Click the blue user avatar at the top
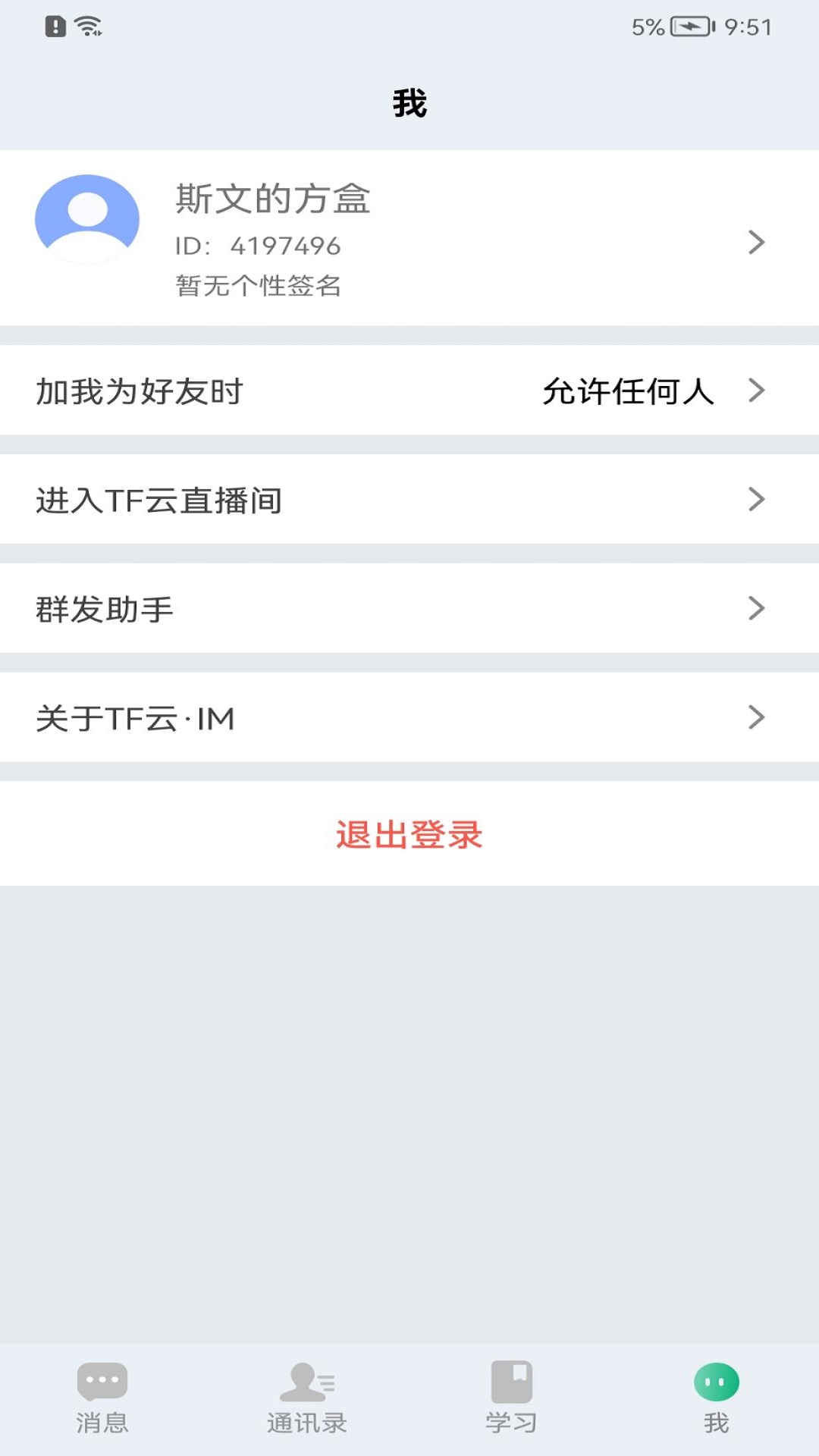819x1456 pixels. pos(87,218)
